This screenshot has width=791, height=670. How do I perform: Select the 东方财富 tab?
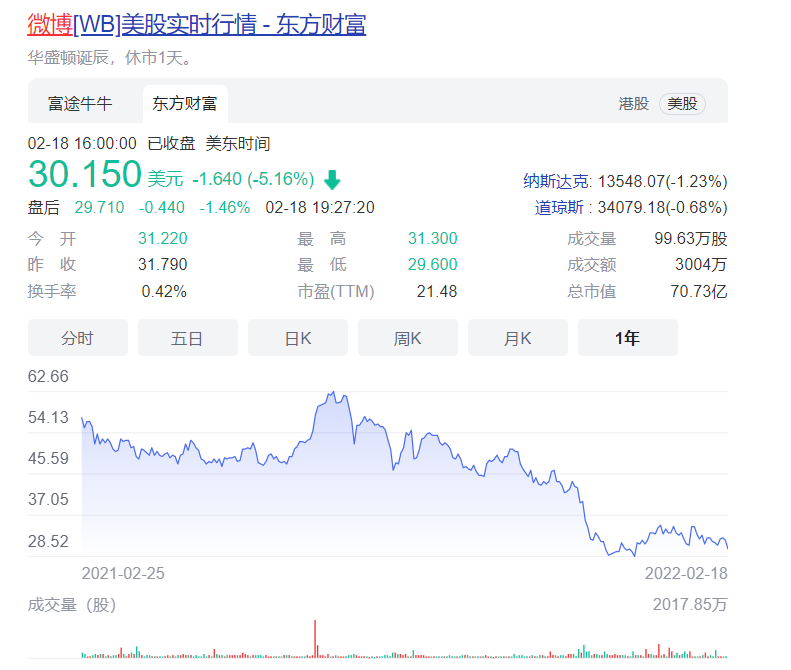pos(185,103)
